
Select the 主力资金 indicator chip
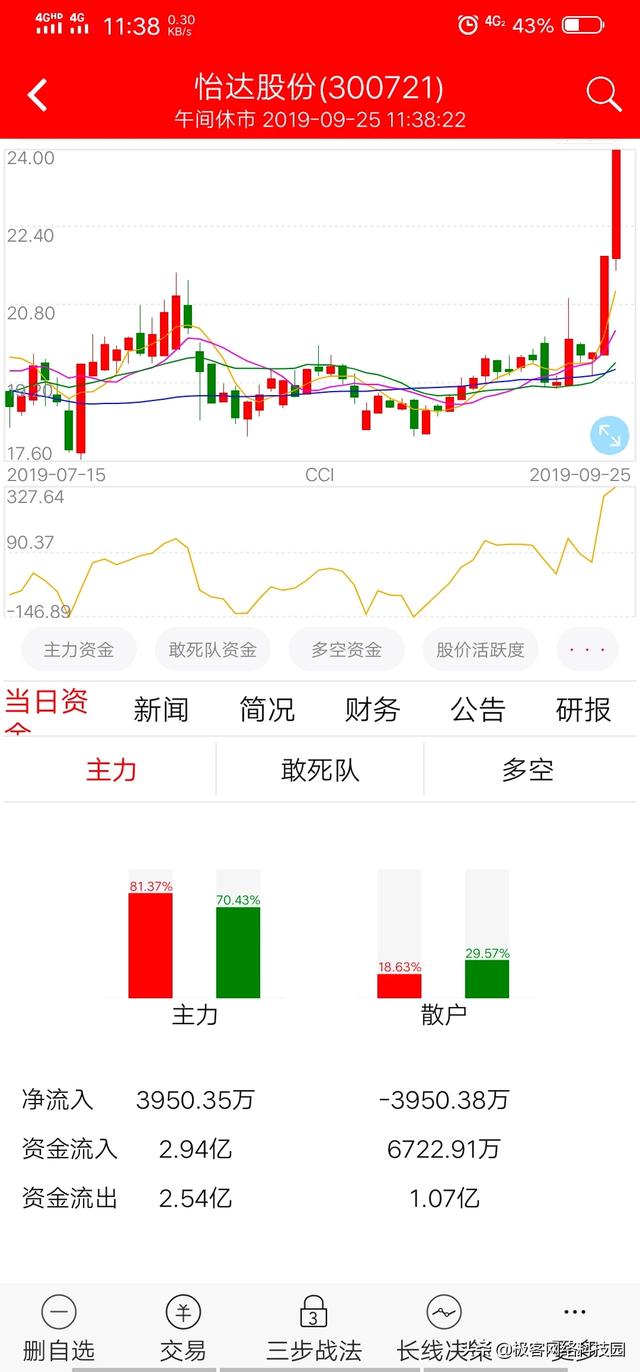pyautogui.click(x=79, y=650)
